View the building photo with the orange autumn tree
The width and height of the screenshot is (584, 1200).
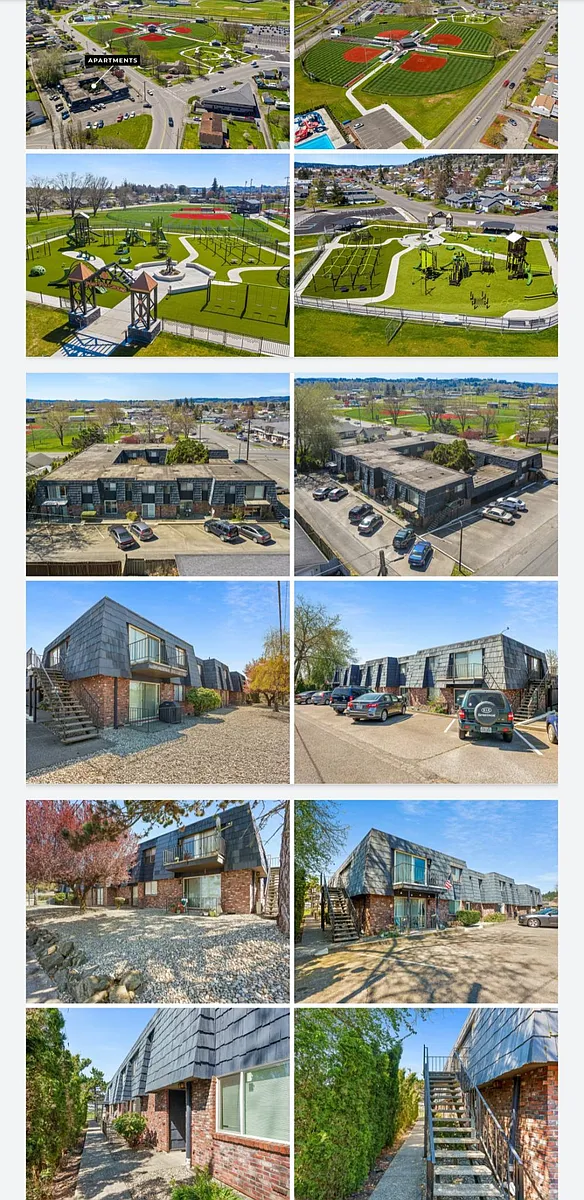point(158,683)
